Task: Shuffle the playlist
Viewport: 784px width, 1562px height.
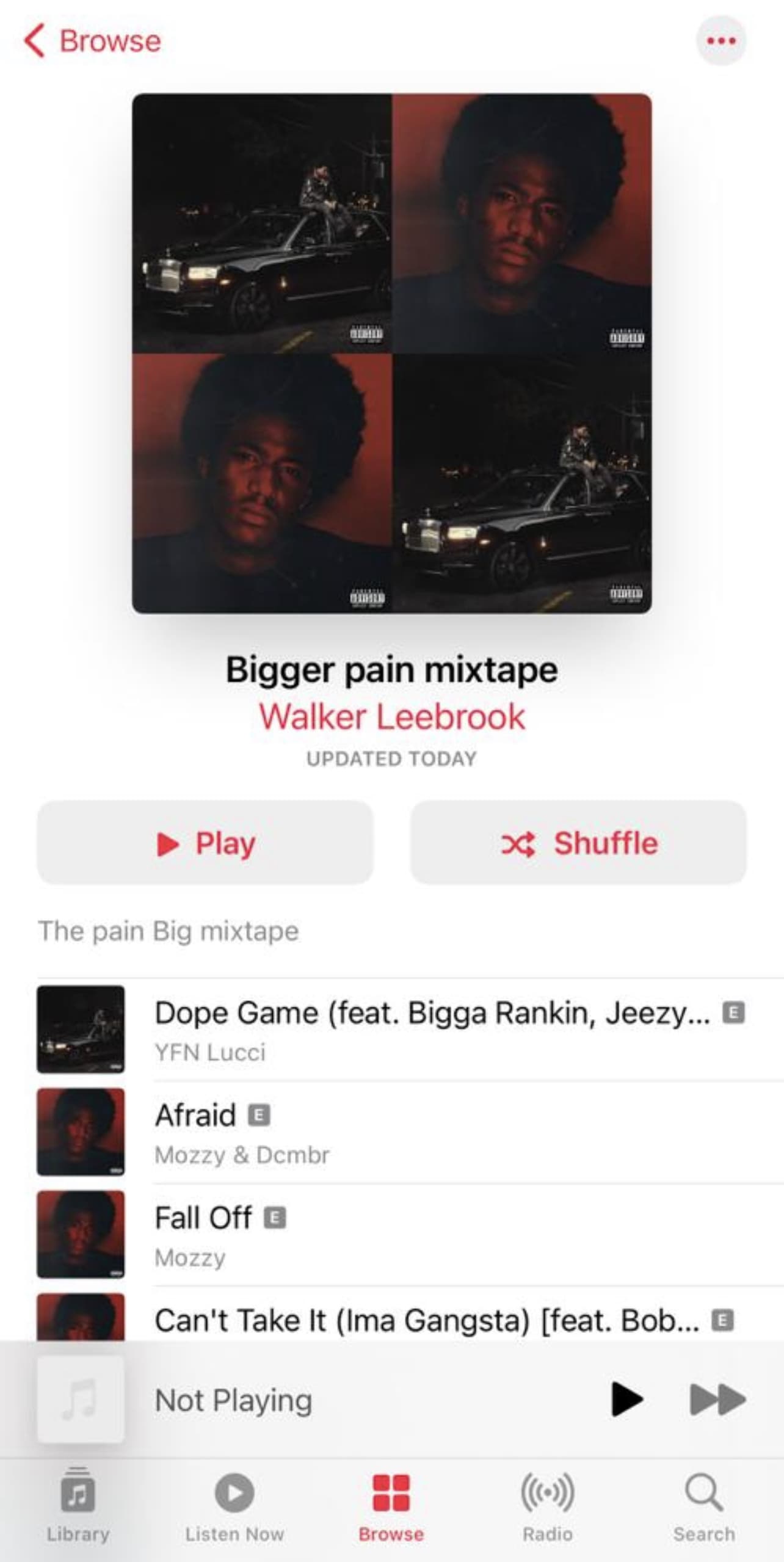Action: click(x=578, y=843)
